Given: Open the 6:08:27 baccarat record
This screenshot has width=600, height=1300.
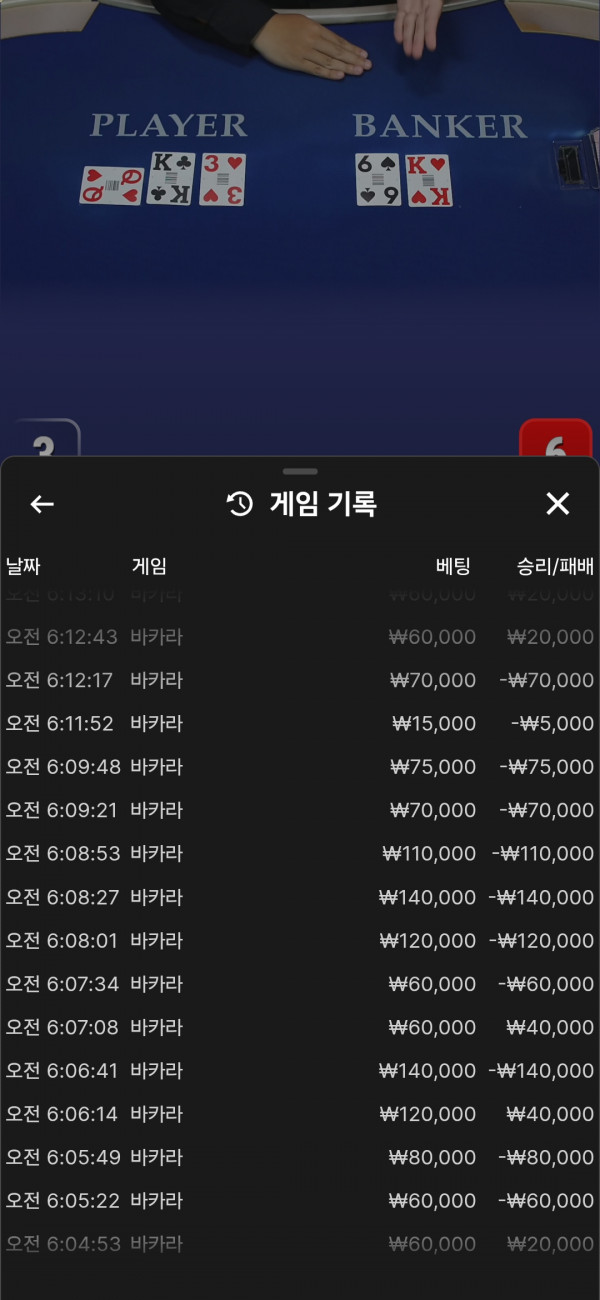Looking at the screenshot, I should tap(300, 897).
